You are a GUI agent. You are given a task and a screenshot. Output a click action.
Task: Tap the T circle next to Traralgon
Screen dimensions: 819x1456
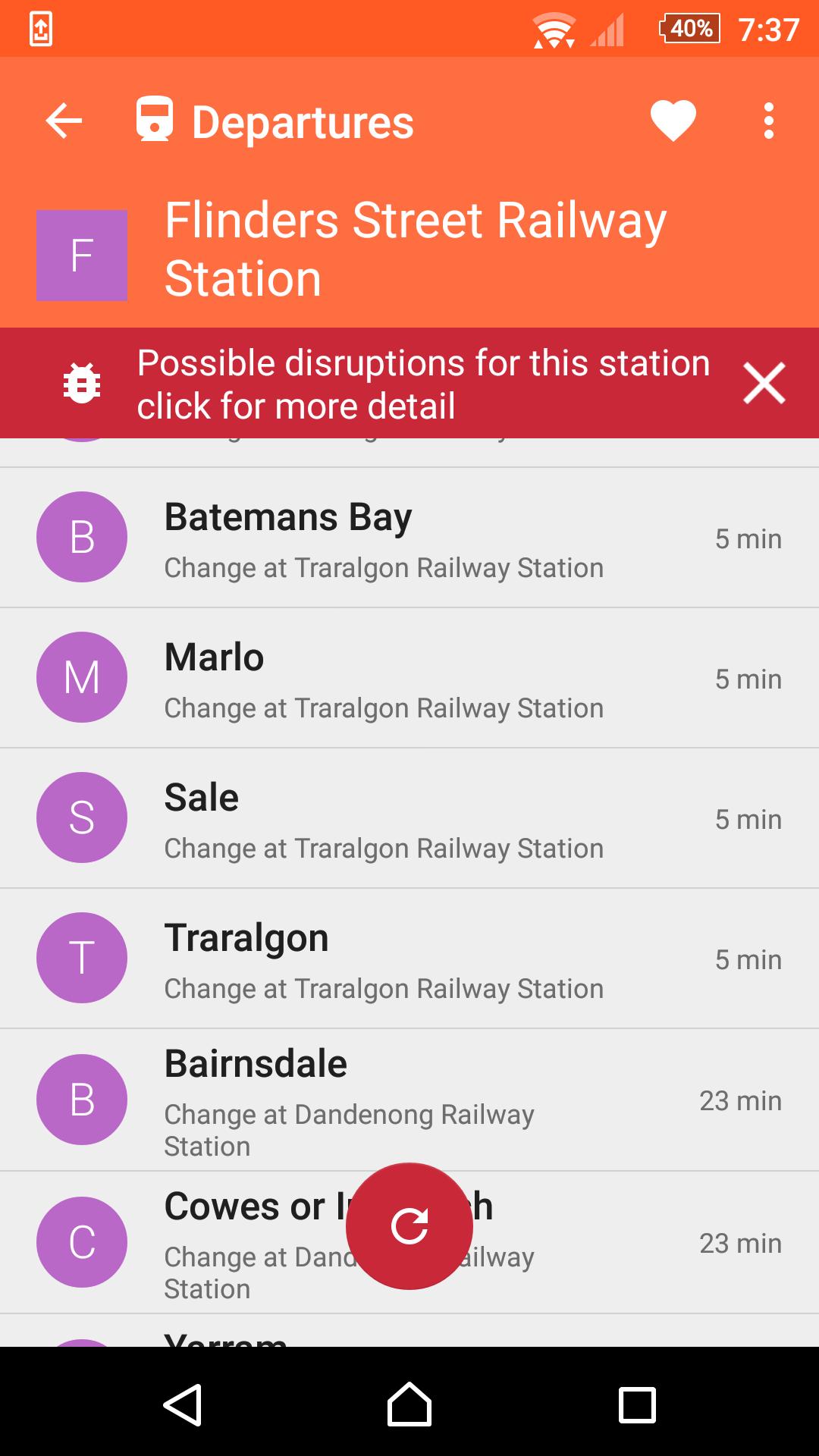coord(81,958)
